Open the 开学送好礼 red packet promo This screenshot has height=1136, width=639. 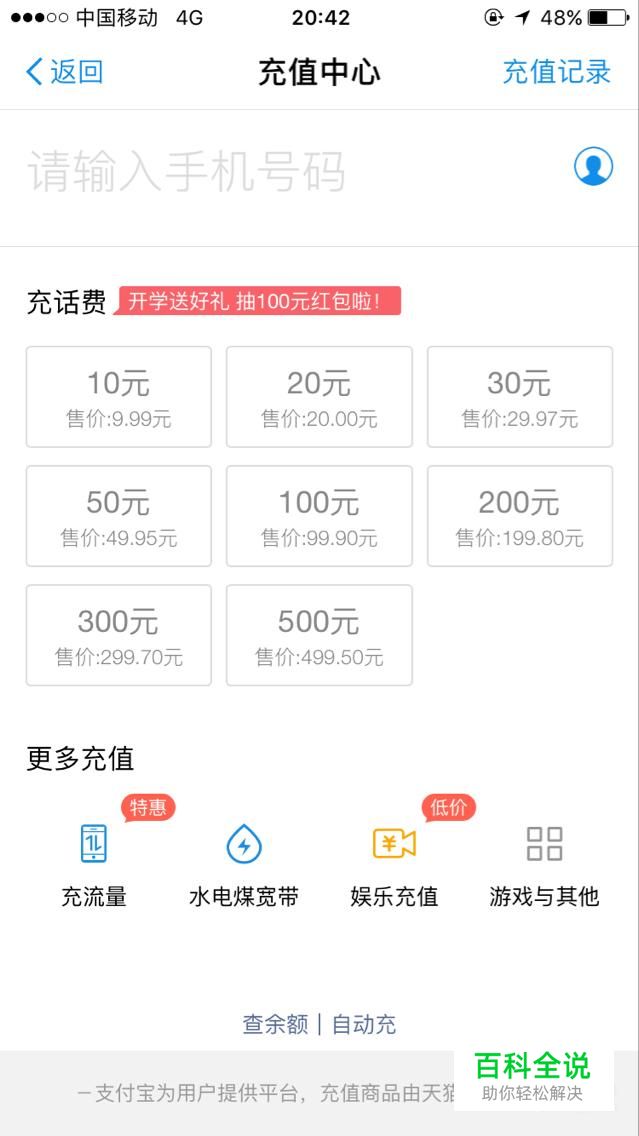257,301
